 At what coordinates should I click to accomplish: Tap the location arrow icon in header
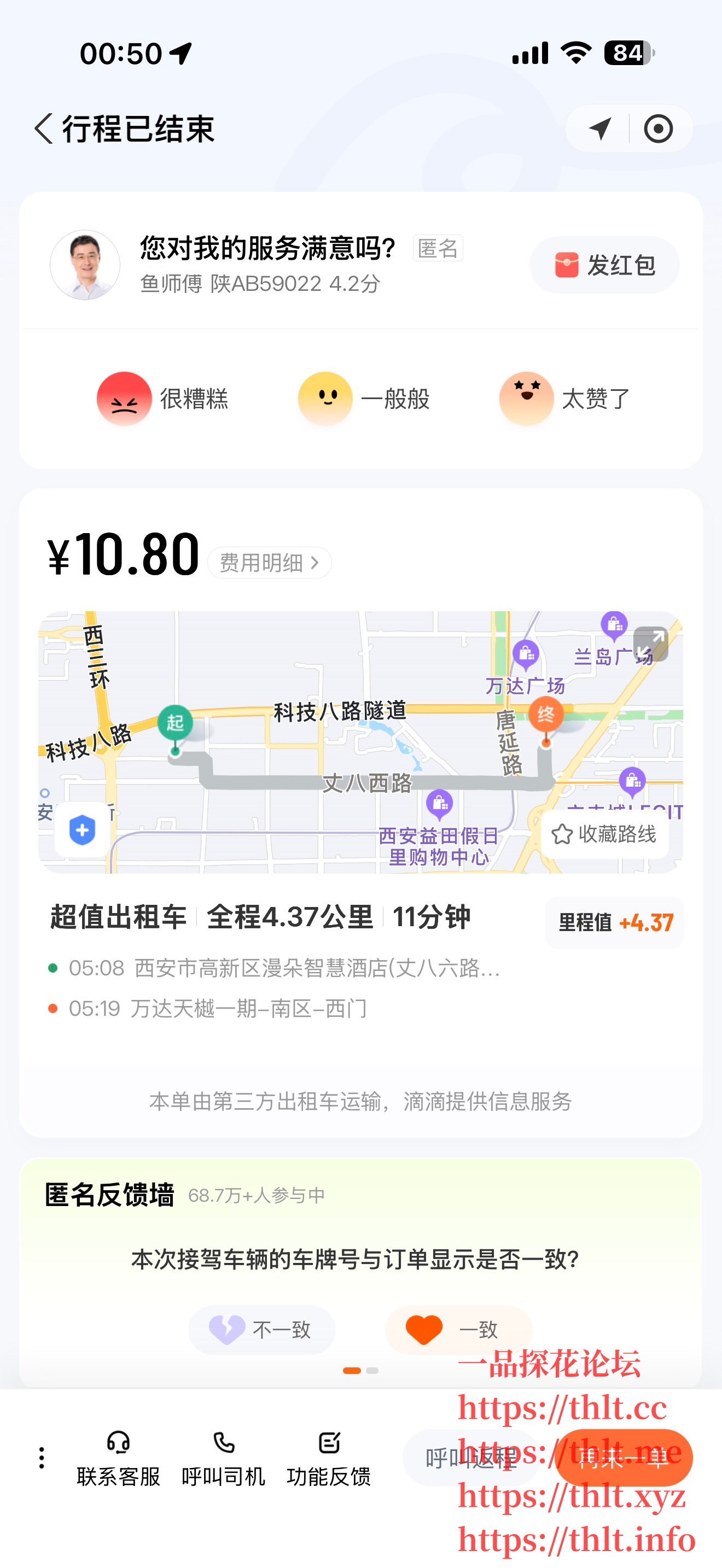pos(599,129)
